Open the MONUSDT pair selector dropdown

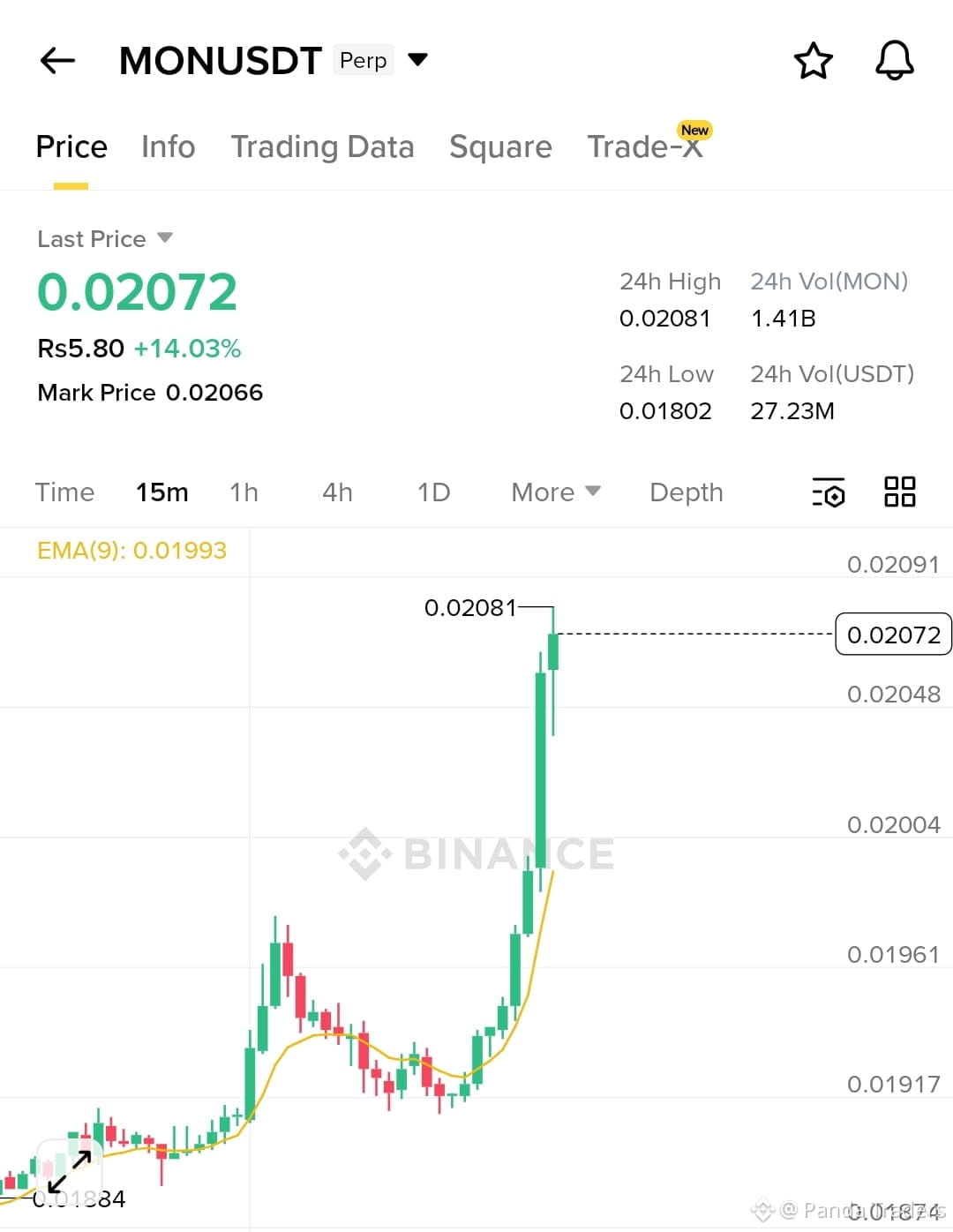[x=417, y=60]
